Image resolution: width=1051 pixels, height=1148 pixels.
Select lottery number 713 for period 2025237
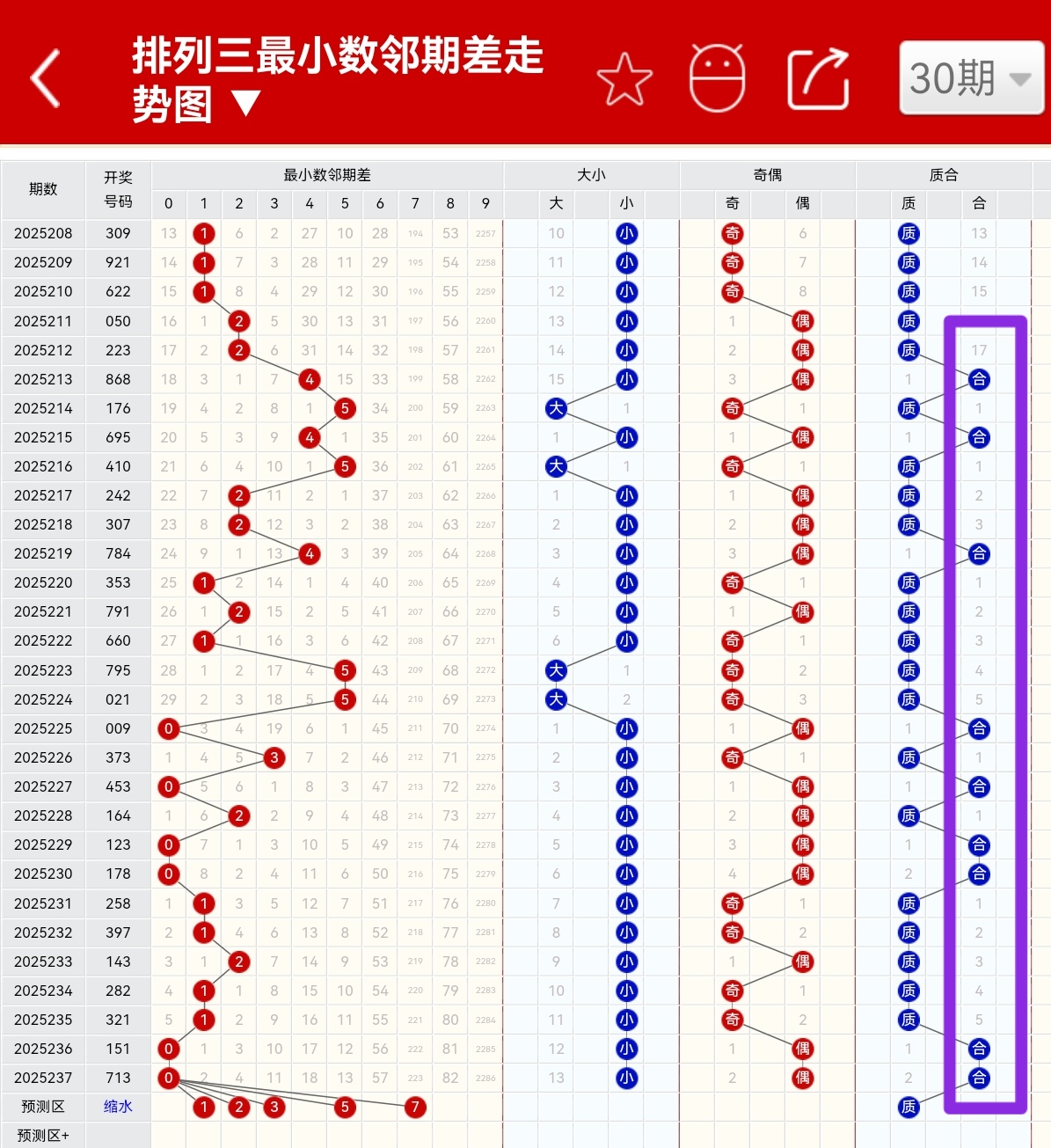pos(117,1078)
